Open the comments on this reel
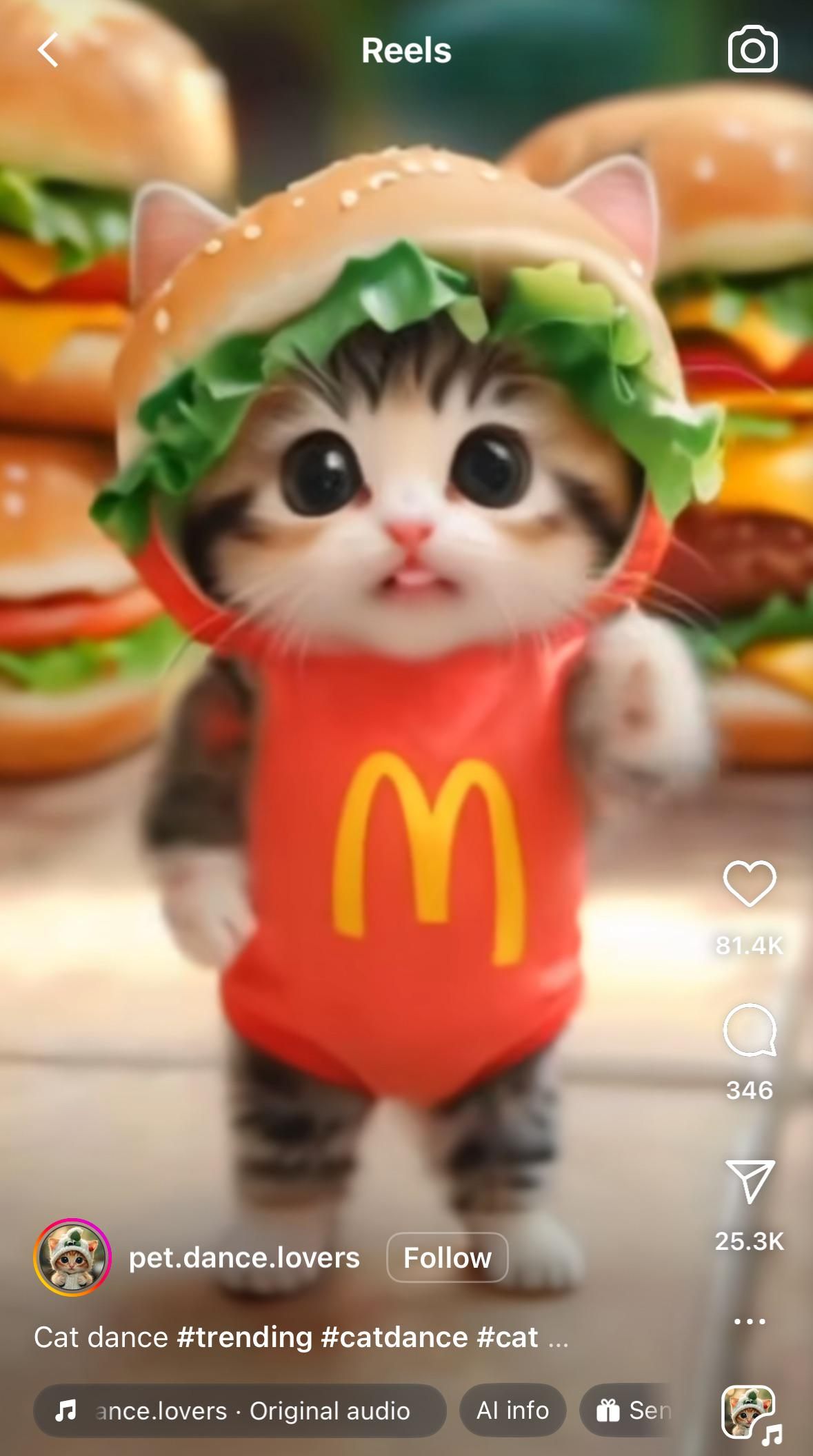The height and width of the screenshot is (1456, 813). tap(750, 1030)
